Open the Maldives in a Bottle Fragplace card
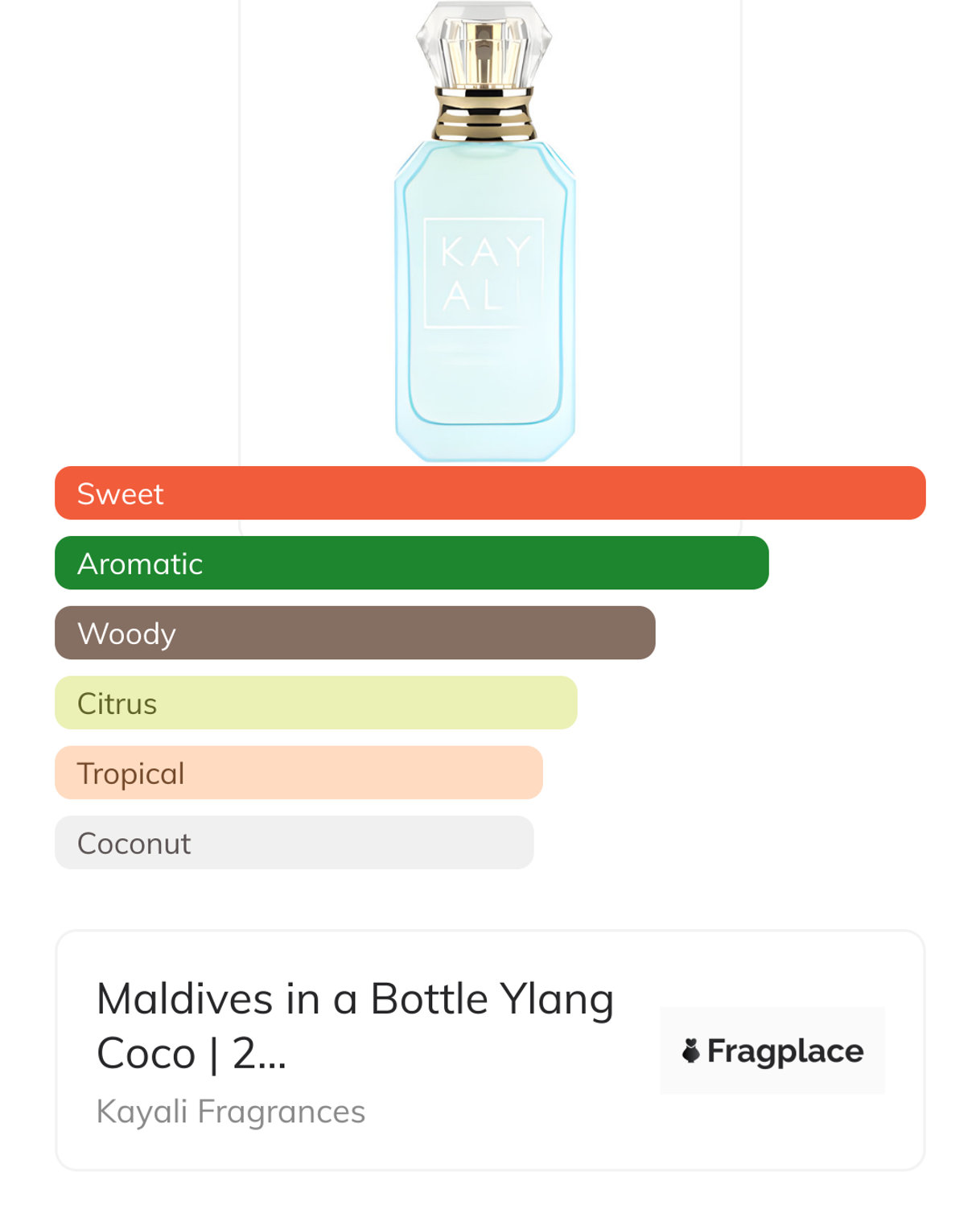The image size is (980, 1226). click(x=489, y=1050)
